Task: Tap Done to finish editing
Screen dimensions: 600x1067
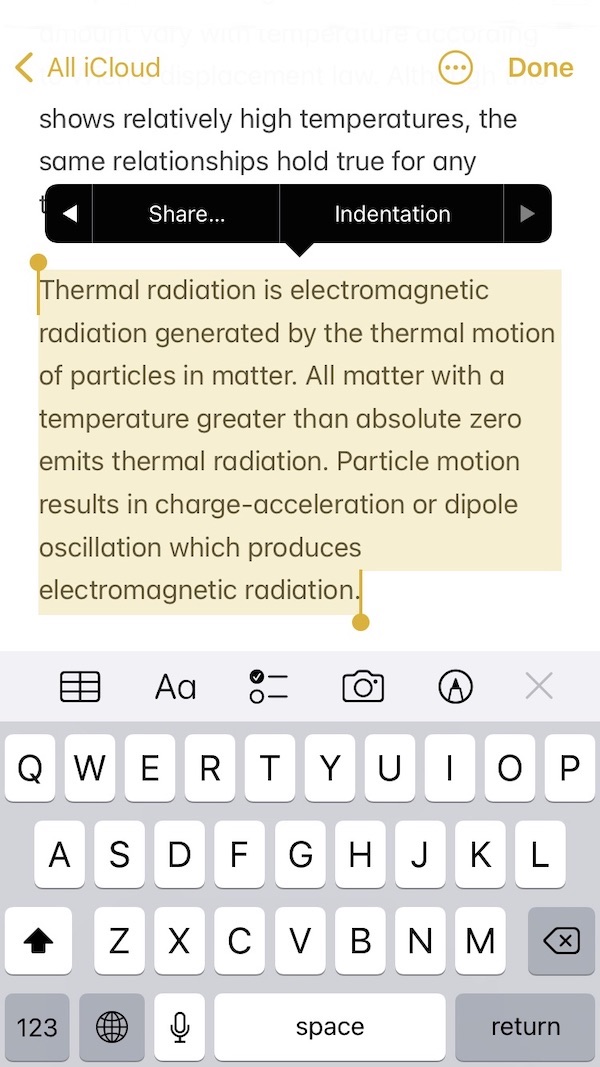Action: (540, 68)
